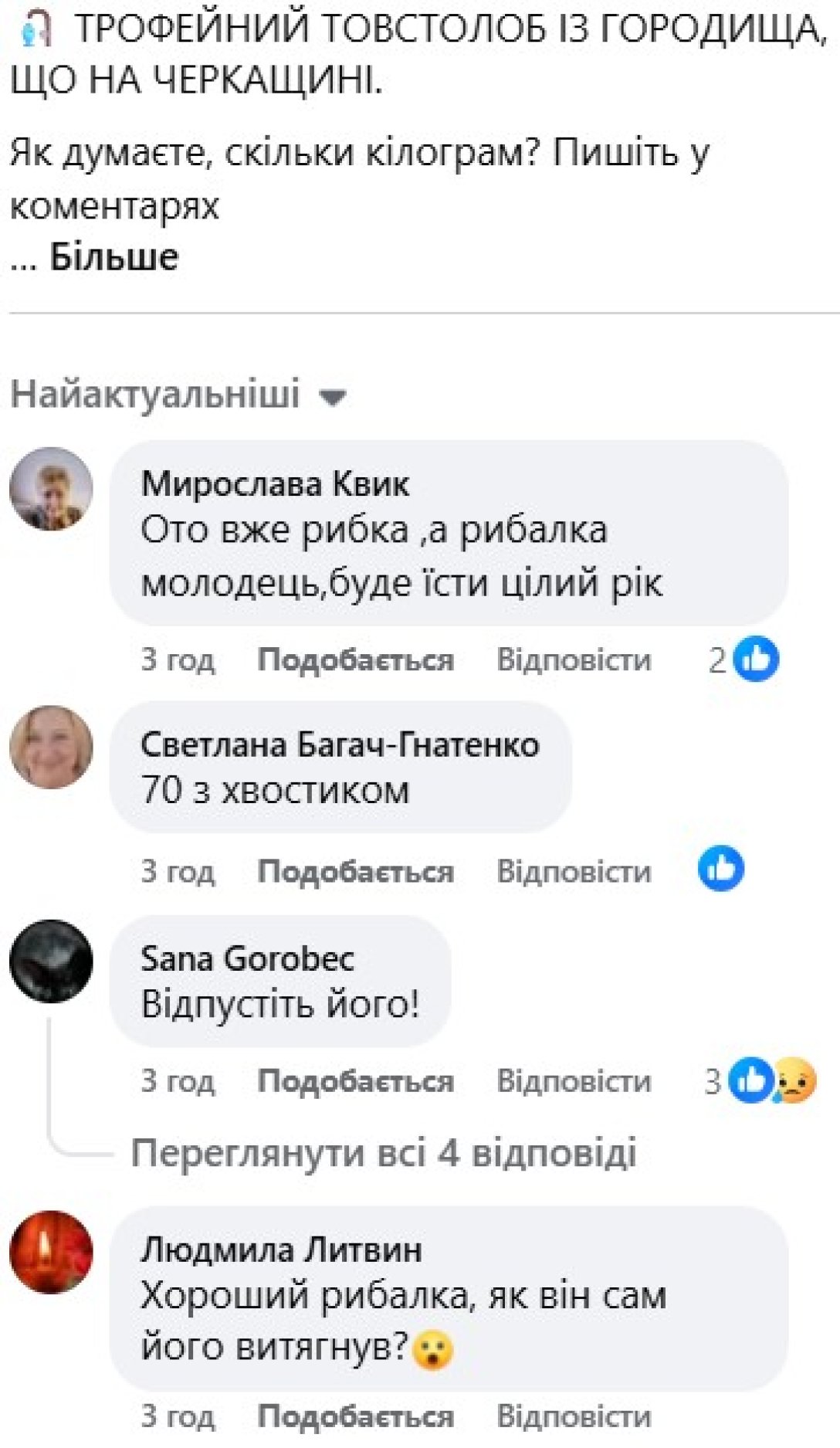Open Людмила Литвин's profile name
This screenshot has width=840, height=1448.
[x=281, y=1249]
